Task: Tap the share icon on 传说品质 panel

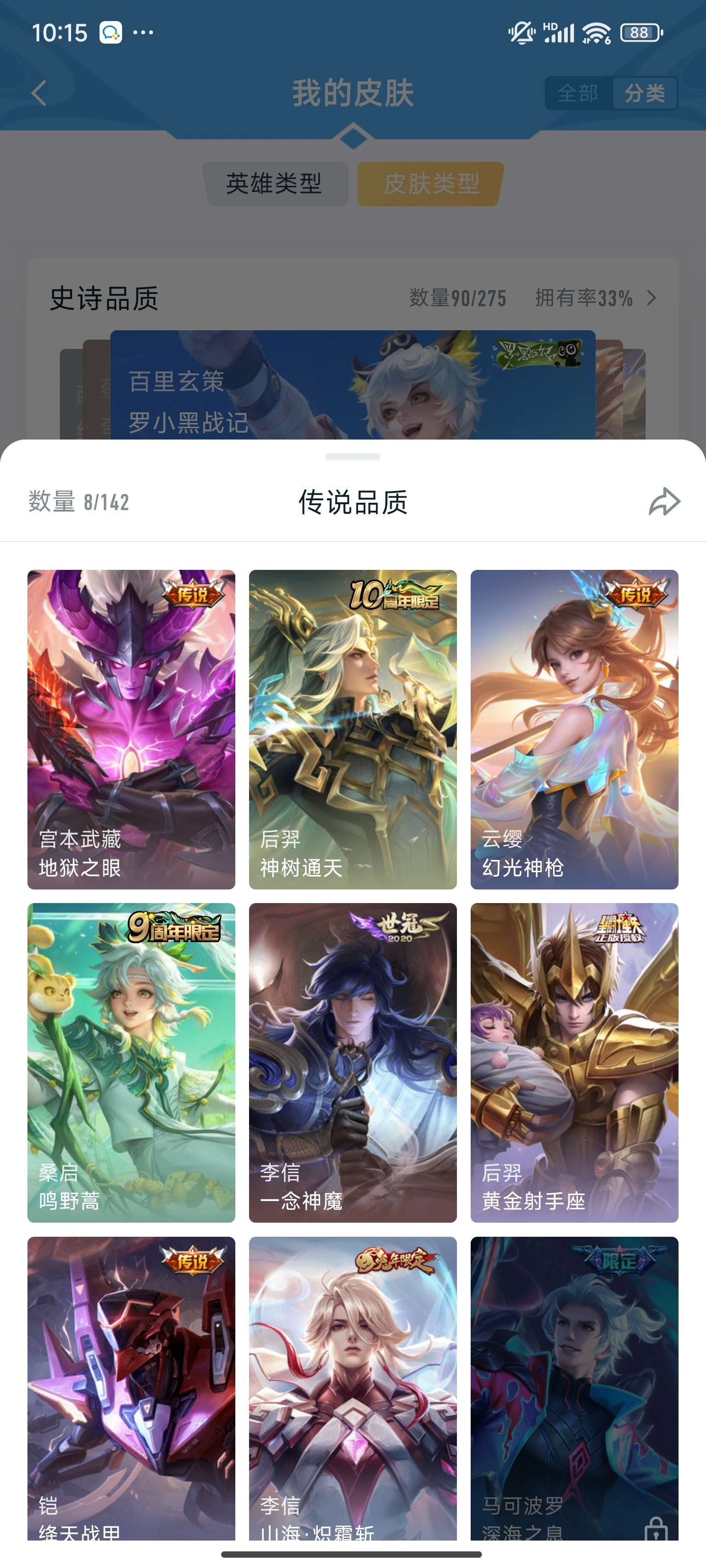Action: (663, 502)
